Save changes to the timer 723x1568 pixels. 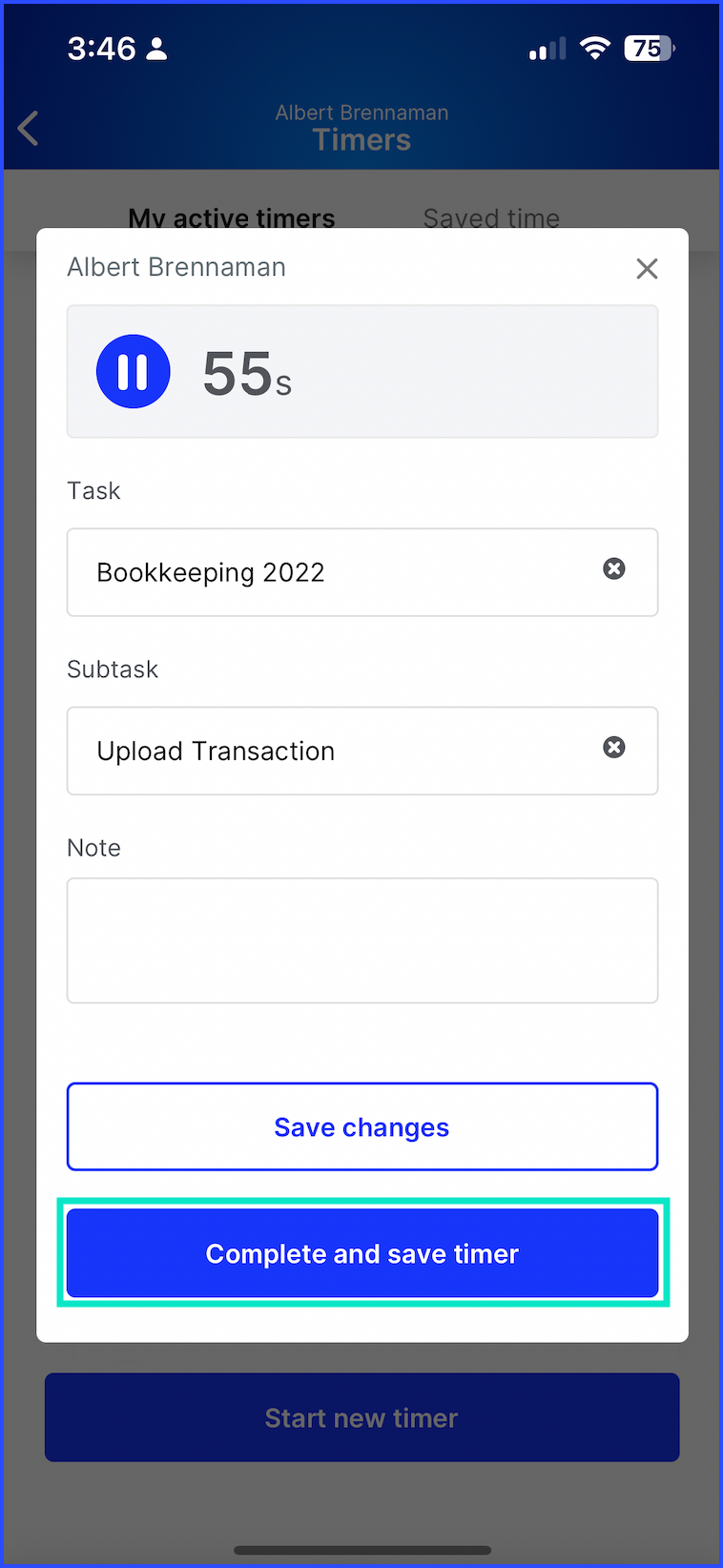coord(362,1126)
